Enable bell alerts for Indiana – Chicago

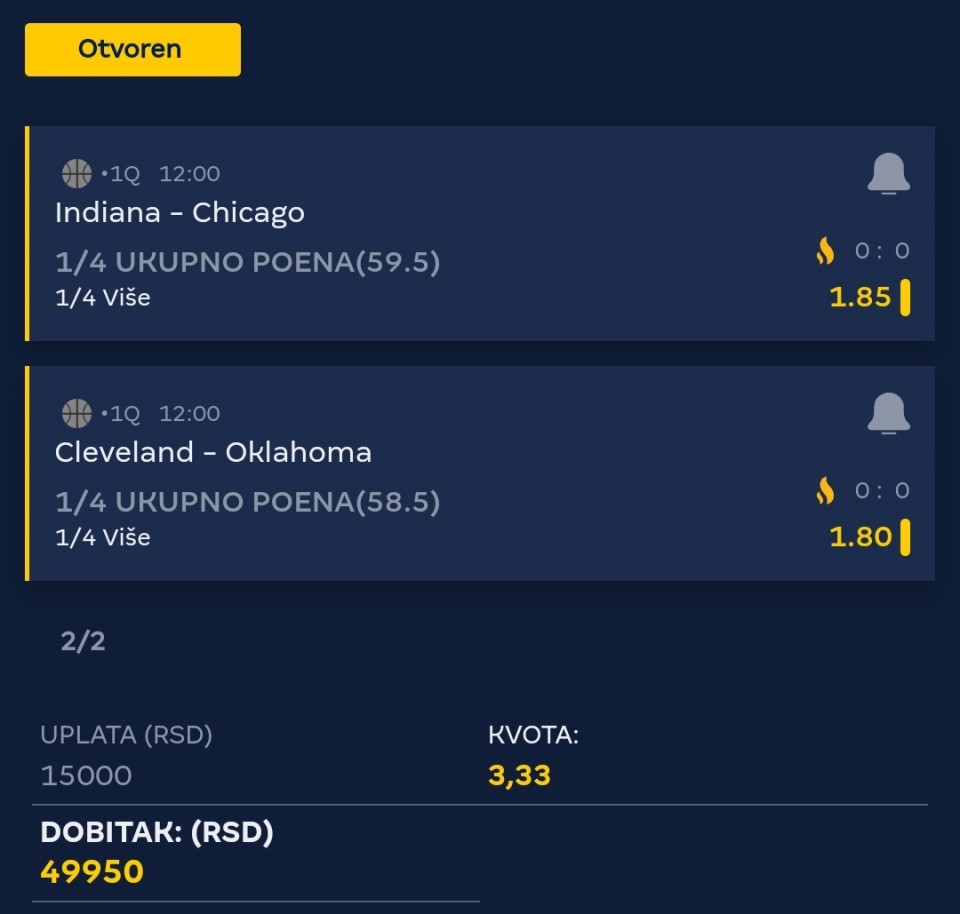(x=888, y=174)
